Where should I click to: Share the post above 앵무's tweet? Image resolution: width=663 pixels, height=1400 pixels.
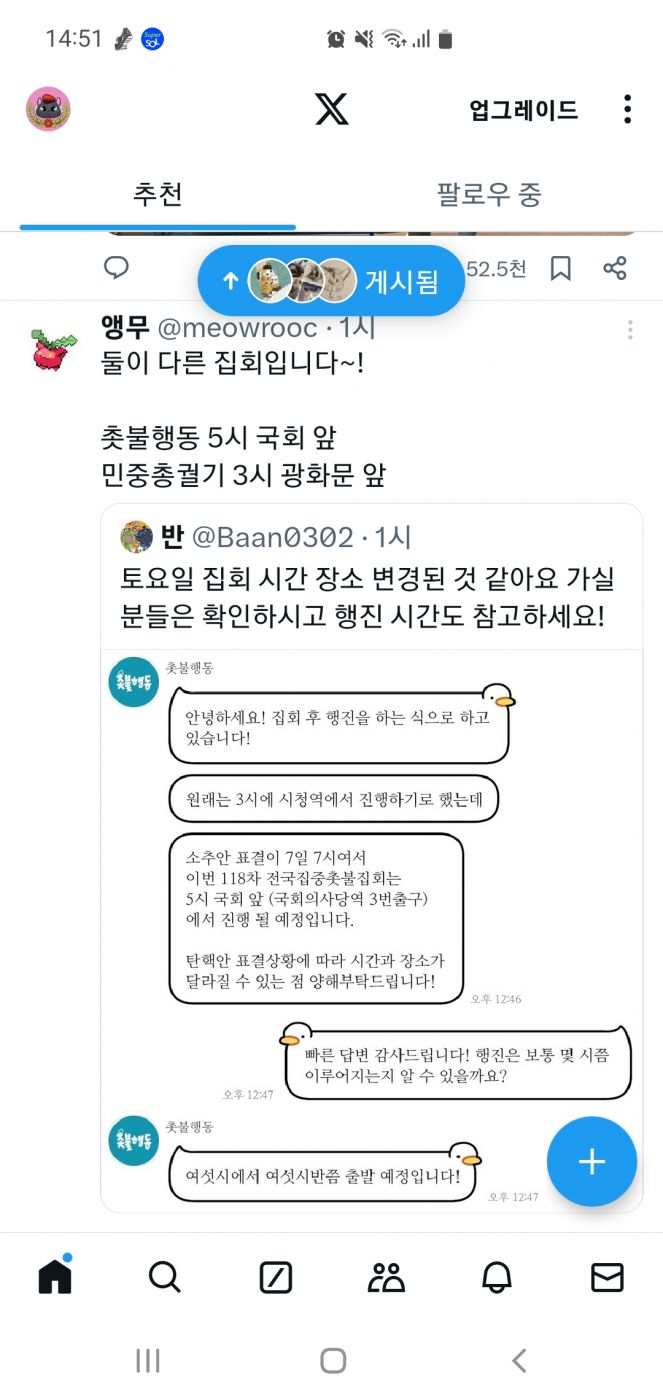615,268
